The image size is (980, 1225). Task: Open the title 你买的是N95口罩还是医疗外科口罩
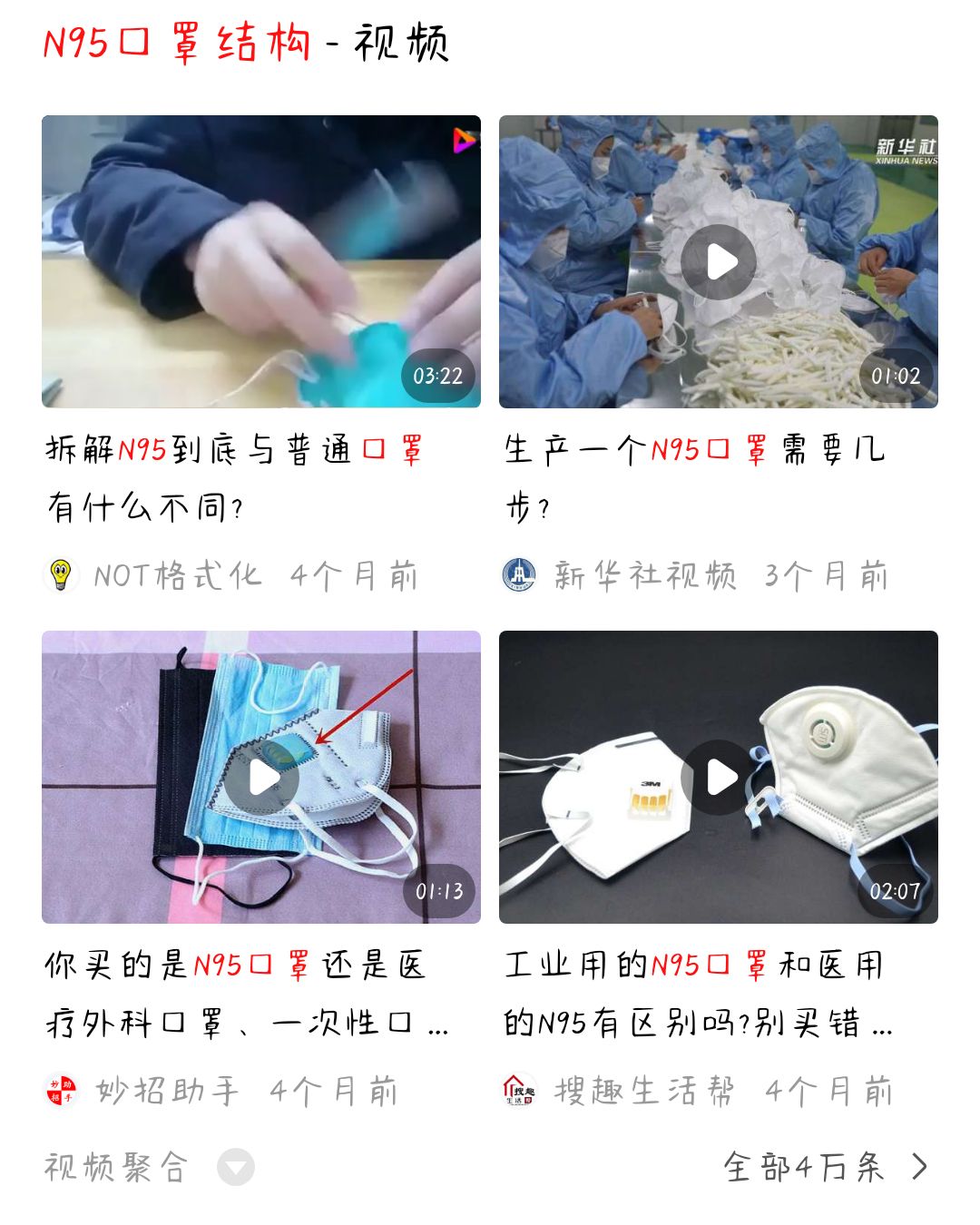(245, 993)
